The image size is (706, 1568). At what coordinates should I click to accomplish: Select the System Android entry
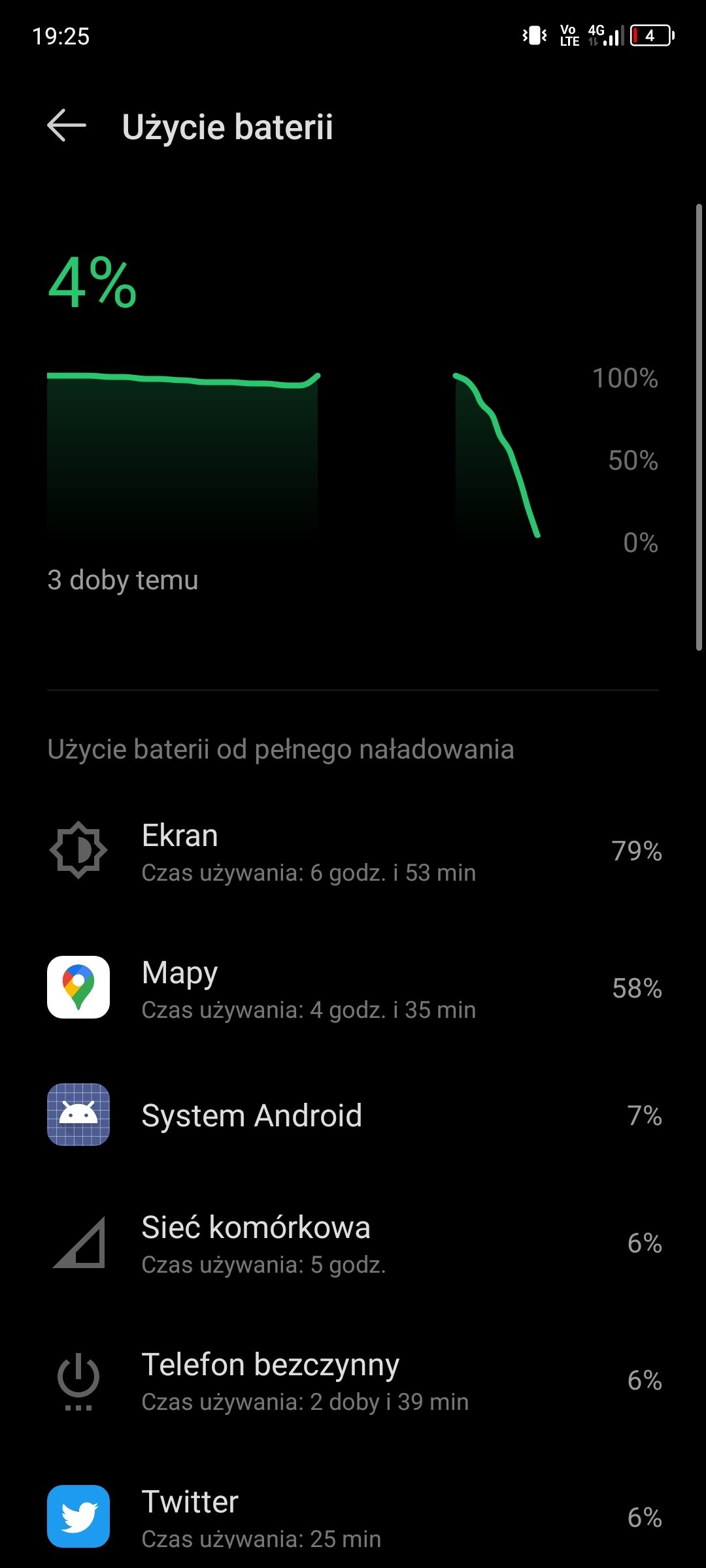coord(353,1115)
